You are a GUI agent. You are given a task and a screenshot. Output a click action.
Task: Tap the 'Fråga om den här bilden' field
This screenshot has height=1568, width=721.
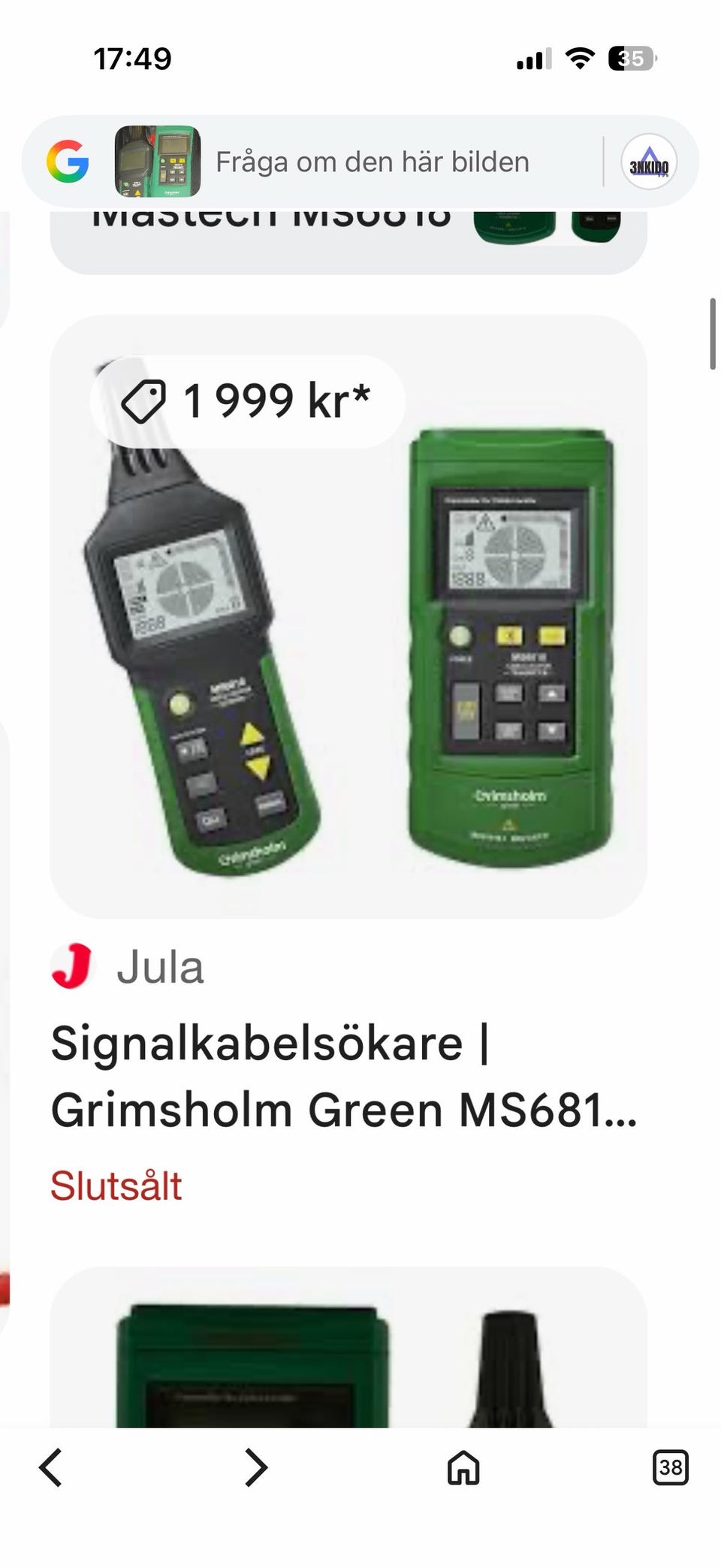(373, 162)
